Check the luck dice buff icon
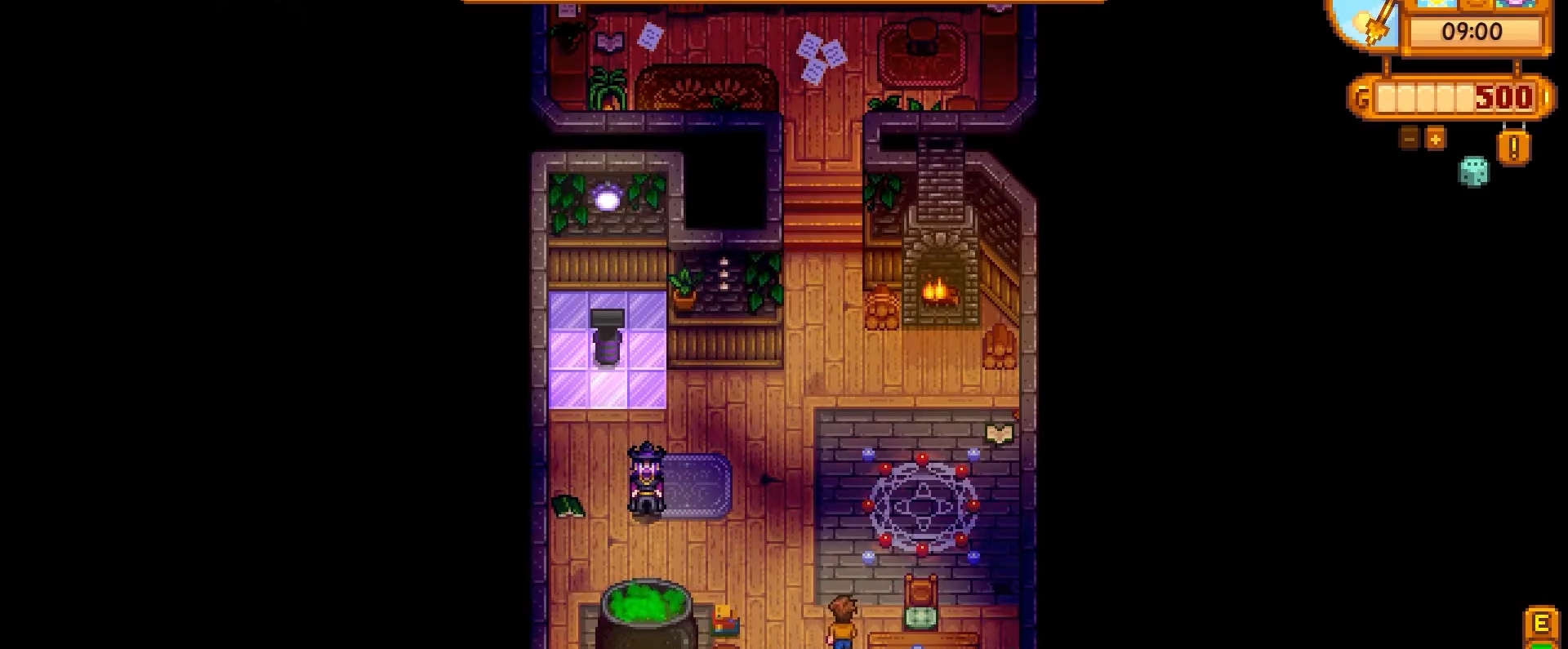Image resolution: width=1568 pixels, height=649 pixels. click(x=1473, y=172)
